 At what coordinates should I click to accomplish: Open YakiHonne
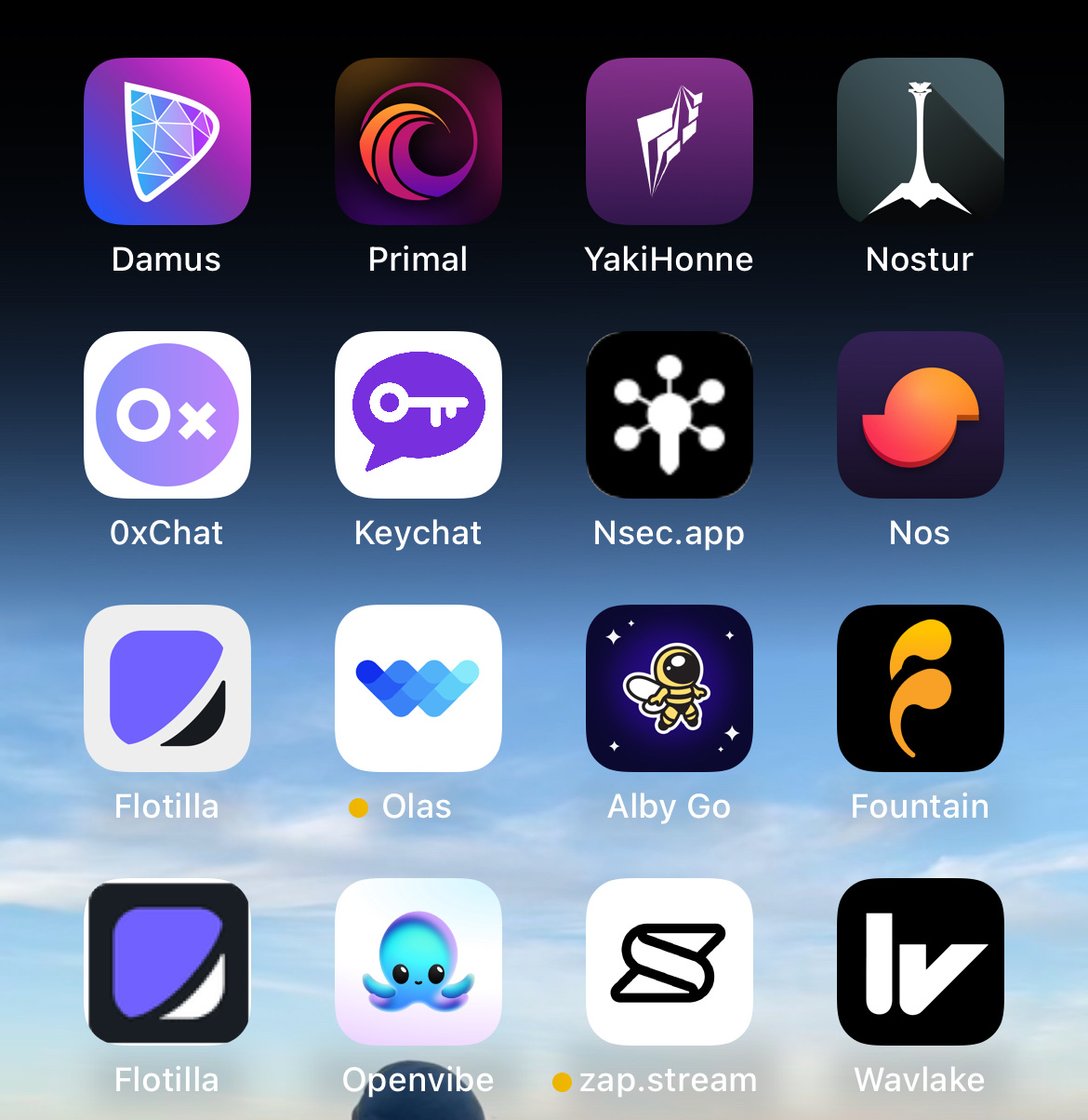coord(670,141)
